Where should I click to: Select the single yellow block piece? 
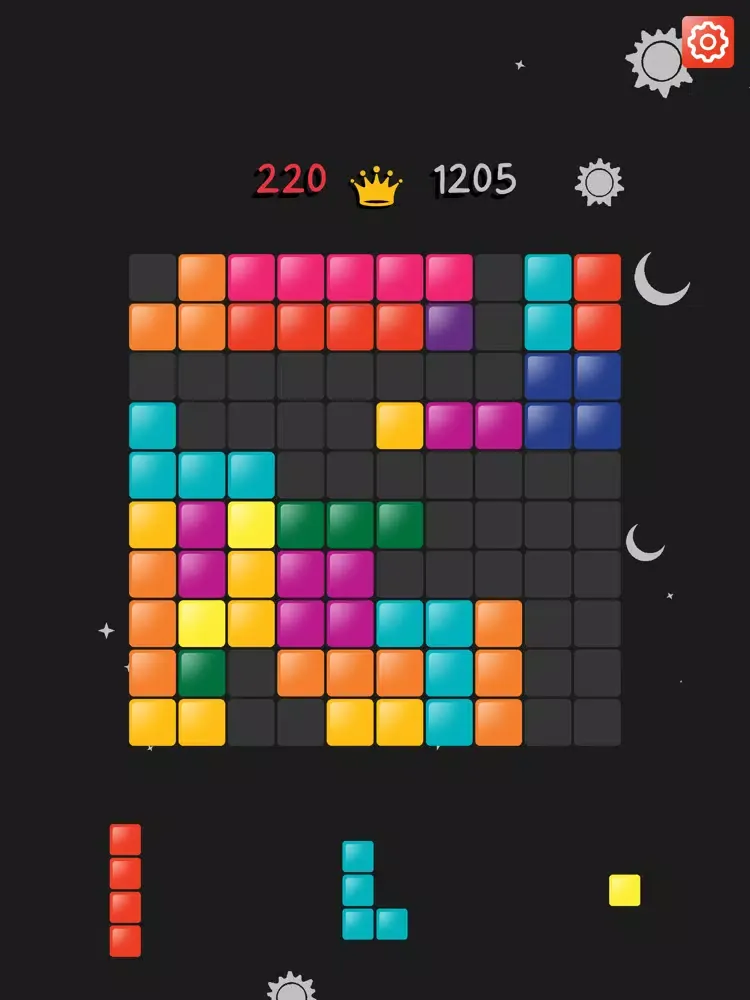(x=625, y=890)
